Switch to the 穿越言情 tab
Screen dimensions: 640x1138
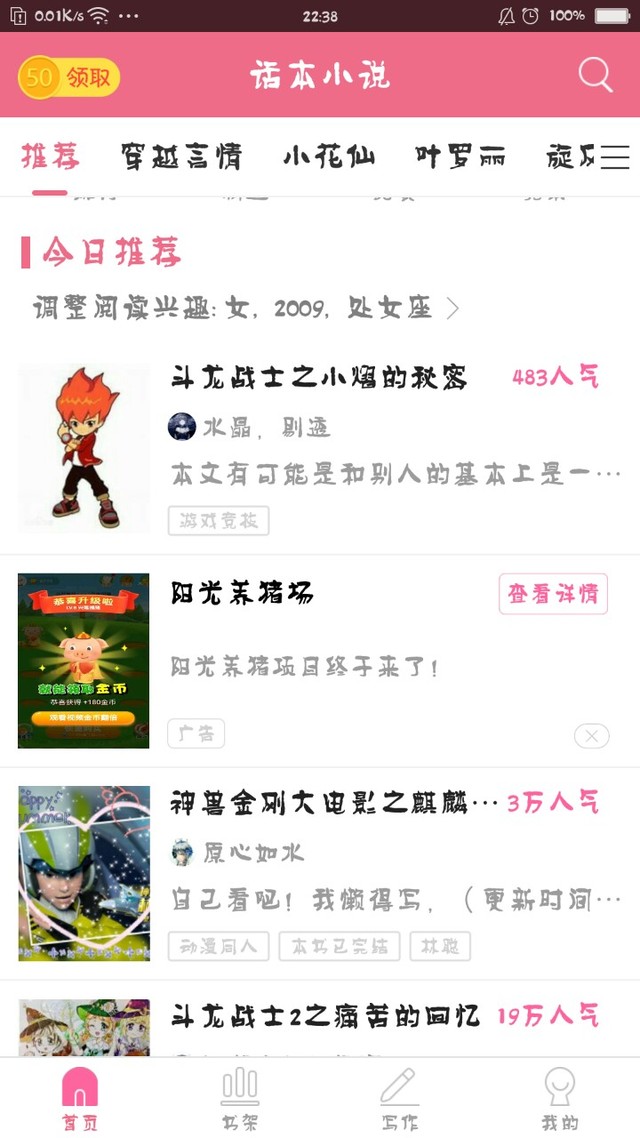tap(181, 157)
